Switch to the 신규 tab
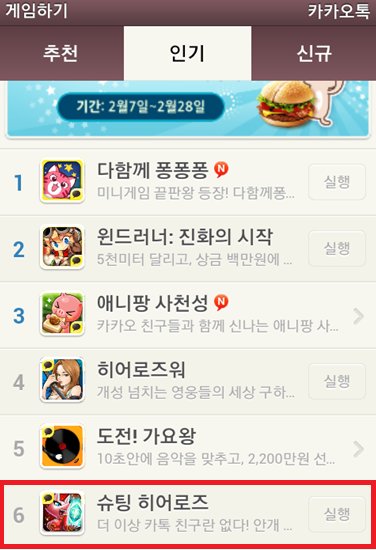Viewport: 376px width, 550px height. 314,53
